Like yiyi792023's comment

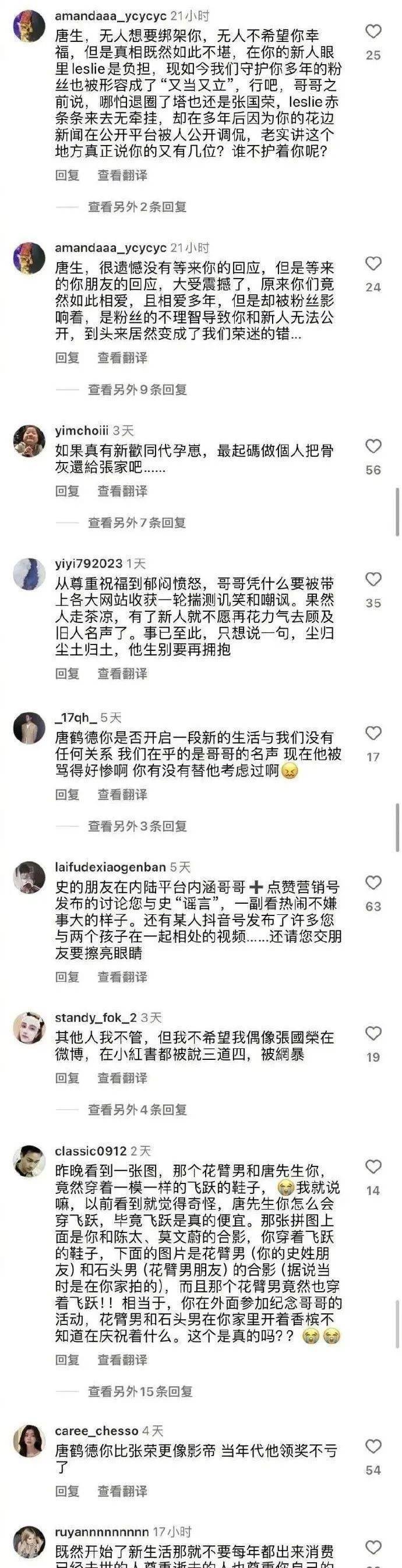pos(373,579)
